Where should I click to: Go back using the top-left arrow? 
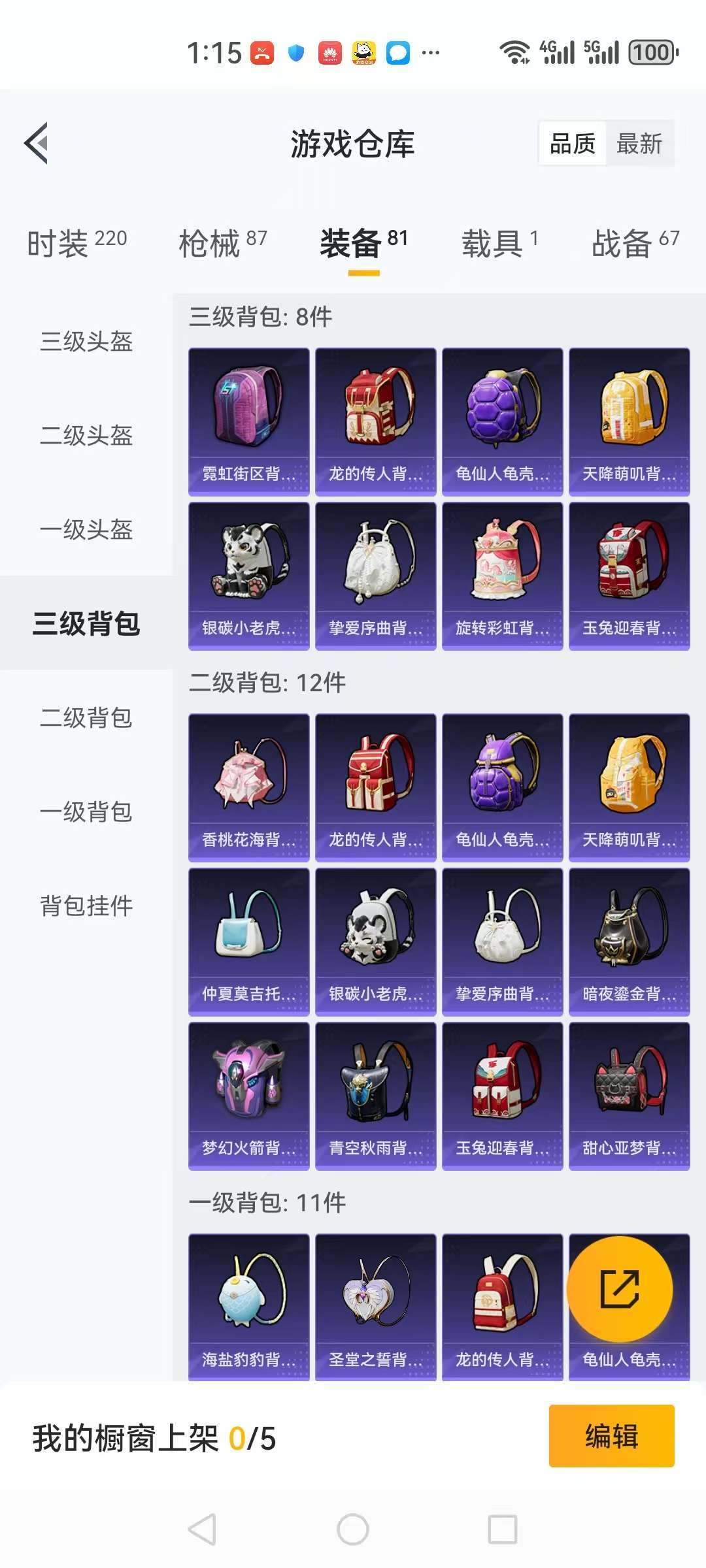tap(37, 143)
